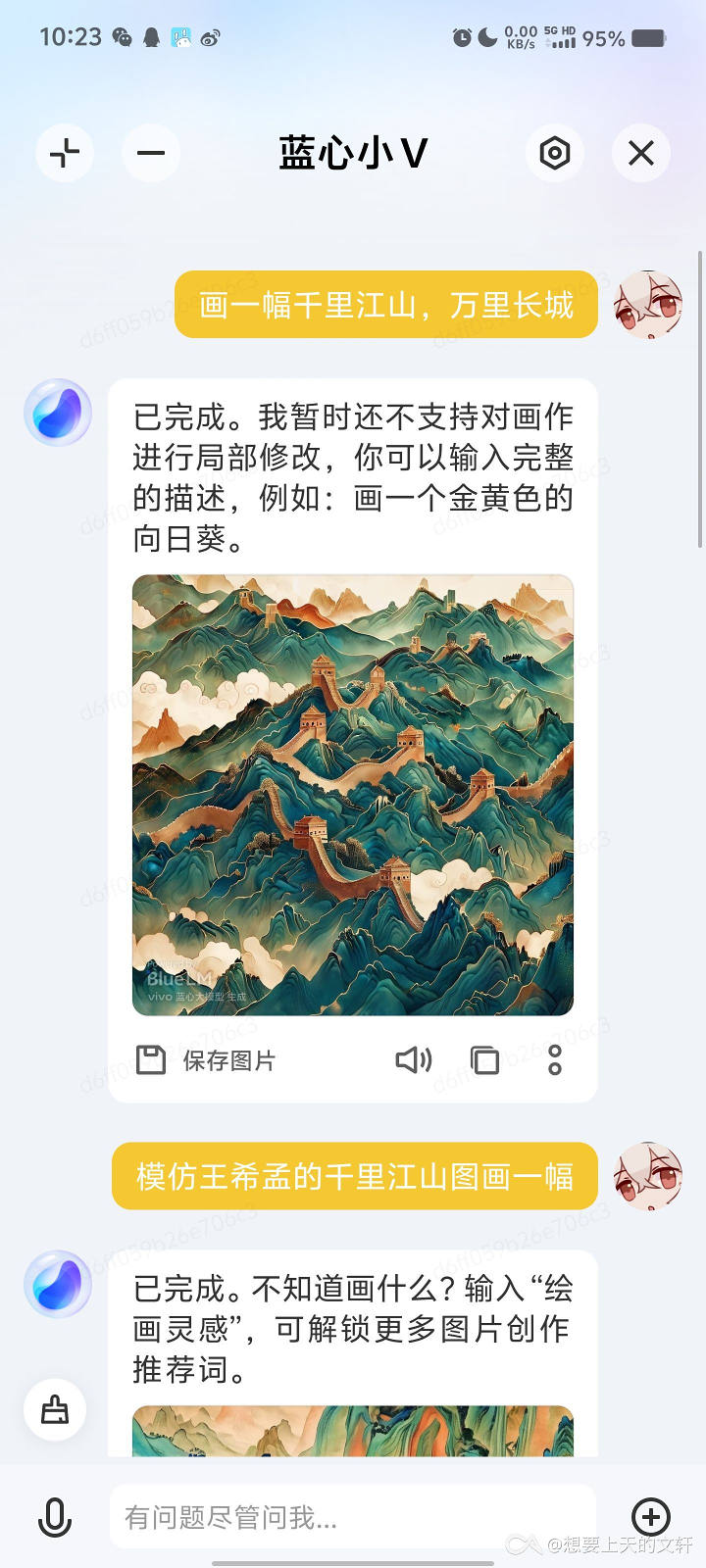The height and width of the screenshot is (1568, 706).
Task: Open more options under Great Wall image
Action: (555, 1059)
